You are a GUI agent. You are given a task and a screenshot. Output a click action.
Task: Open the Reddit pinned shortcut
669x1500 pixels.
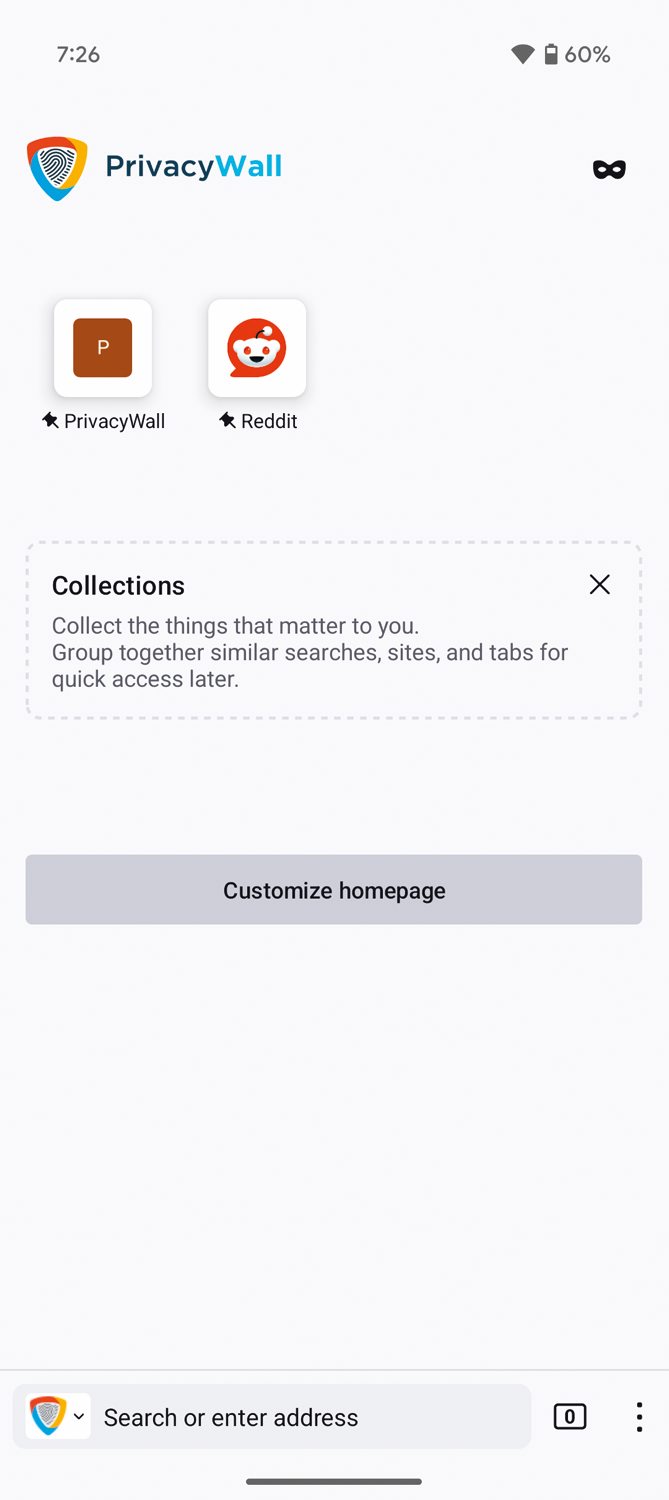coord(257,349)
